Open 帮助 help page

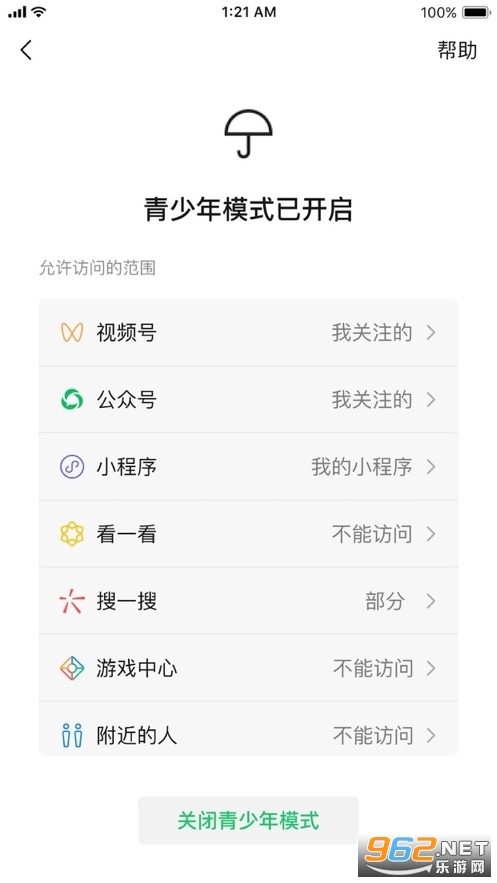[x=457, y=50]
